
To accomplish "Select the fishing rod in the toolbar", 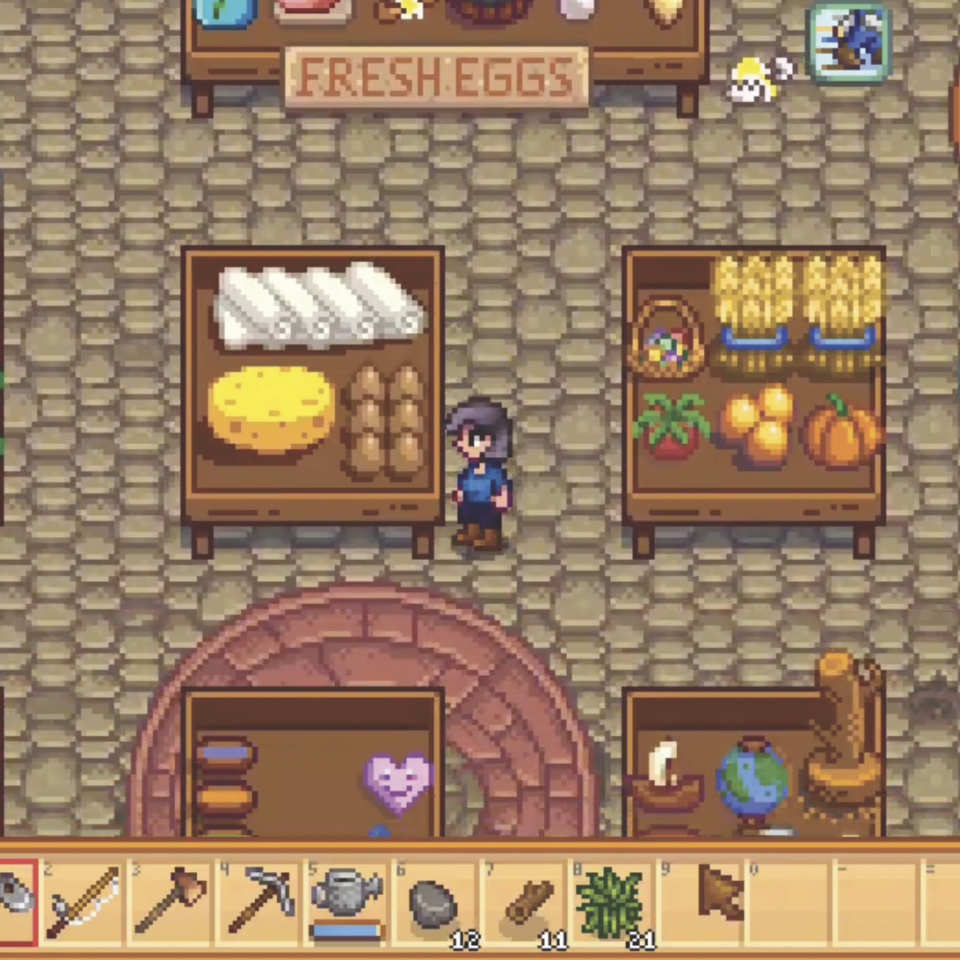I will click(83, 901).
